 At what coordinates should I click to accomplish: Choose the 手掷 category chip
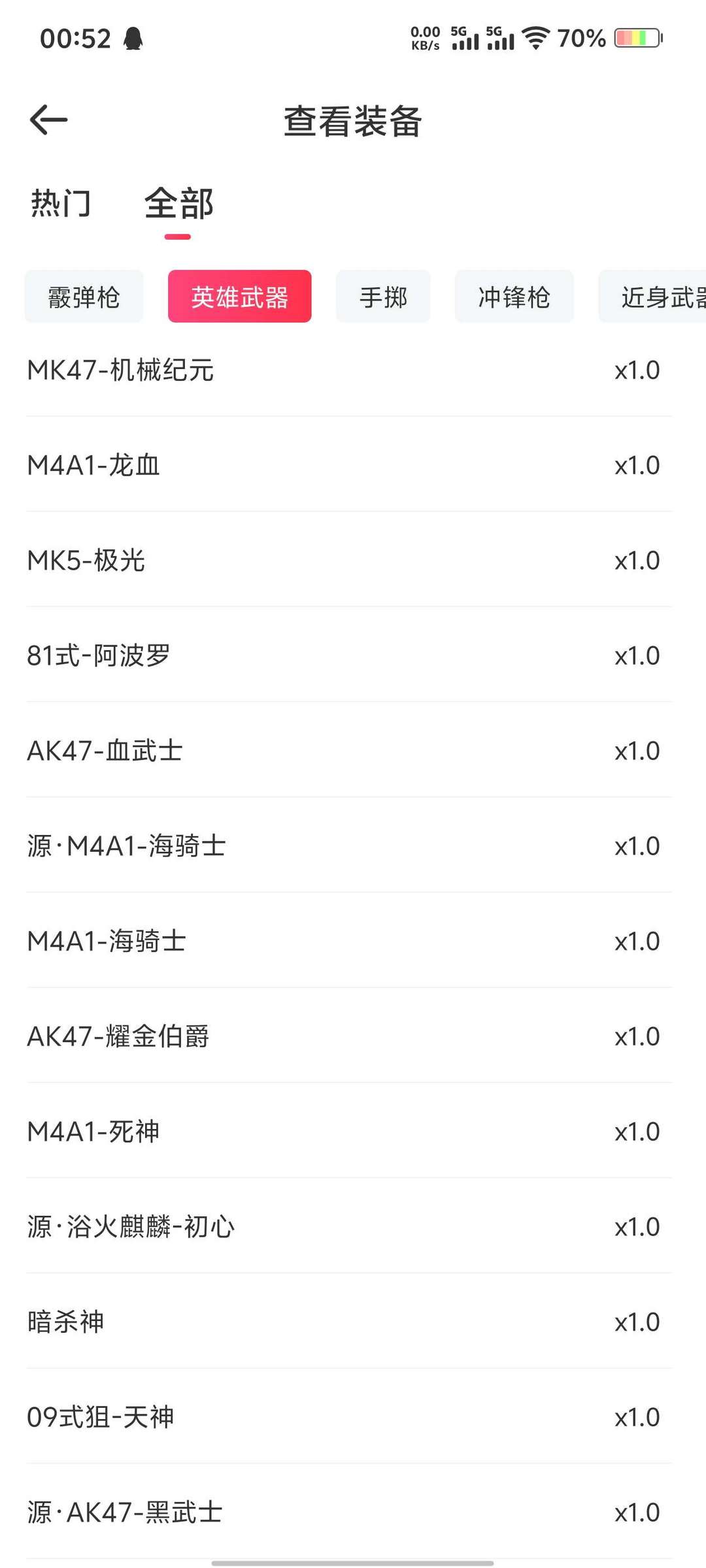click(383, 297)
